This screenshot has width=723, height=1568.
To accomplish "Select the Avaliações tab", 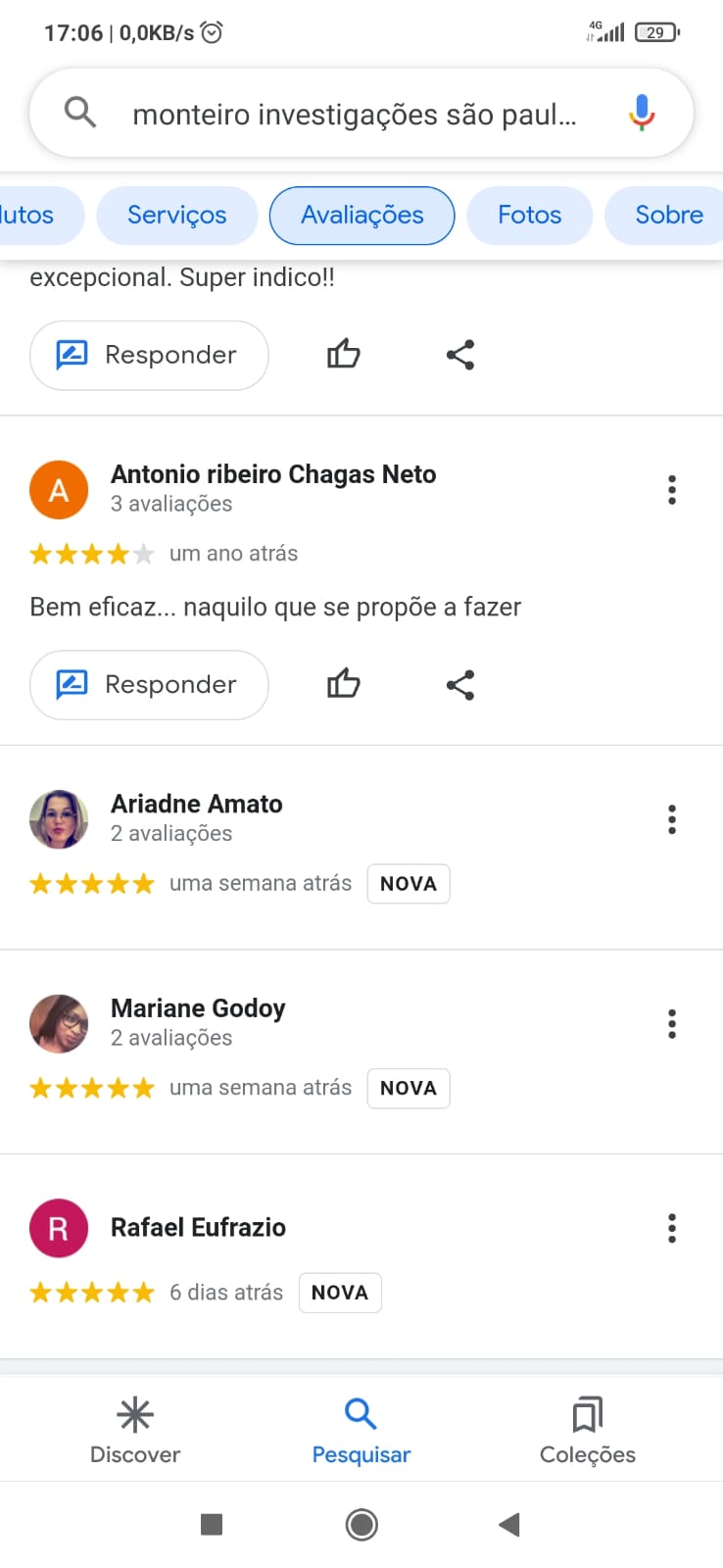I will (361, 216).
